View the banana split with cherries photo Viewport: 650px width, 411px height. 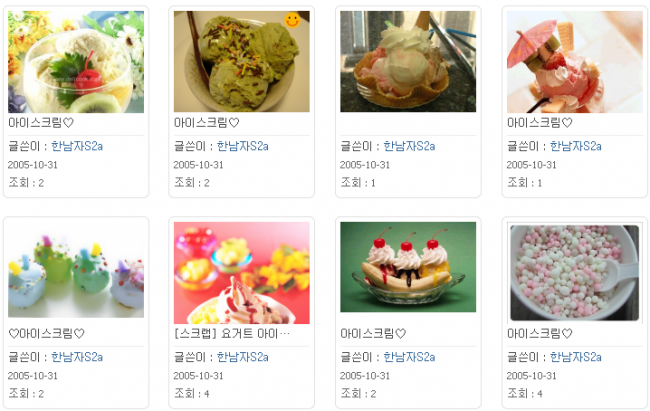point(407,271)
